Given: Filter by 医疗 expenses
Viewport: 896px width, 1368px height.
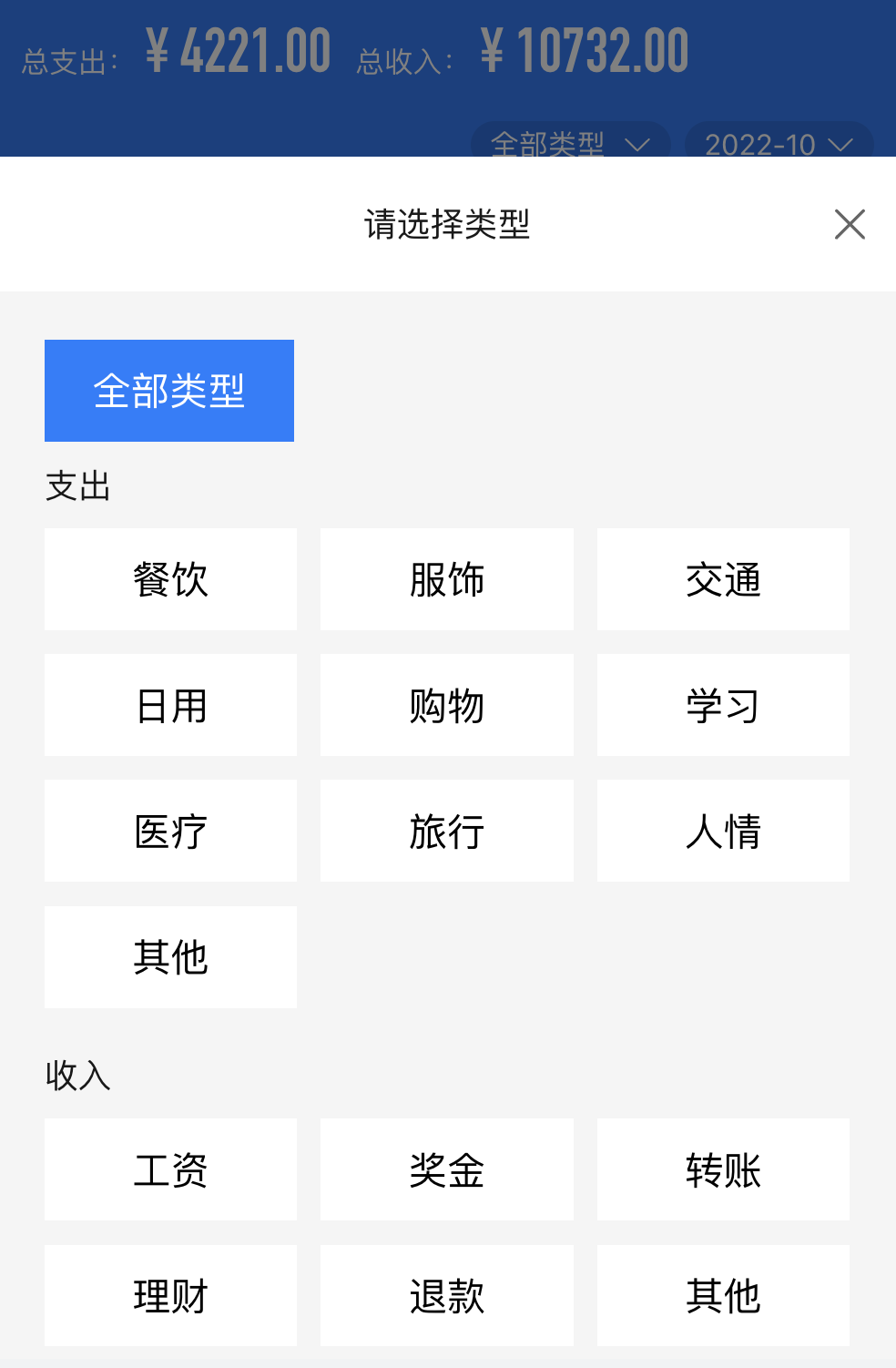Looking at the screenshot, I should coord(170,831).
